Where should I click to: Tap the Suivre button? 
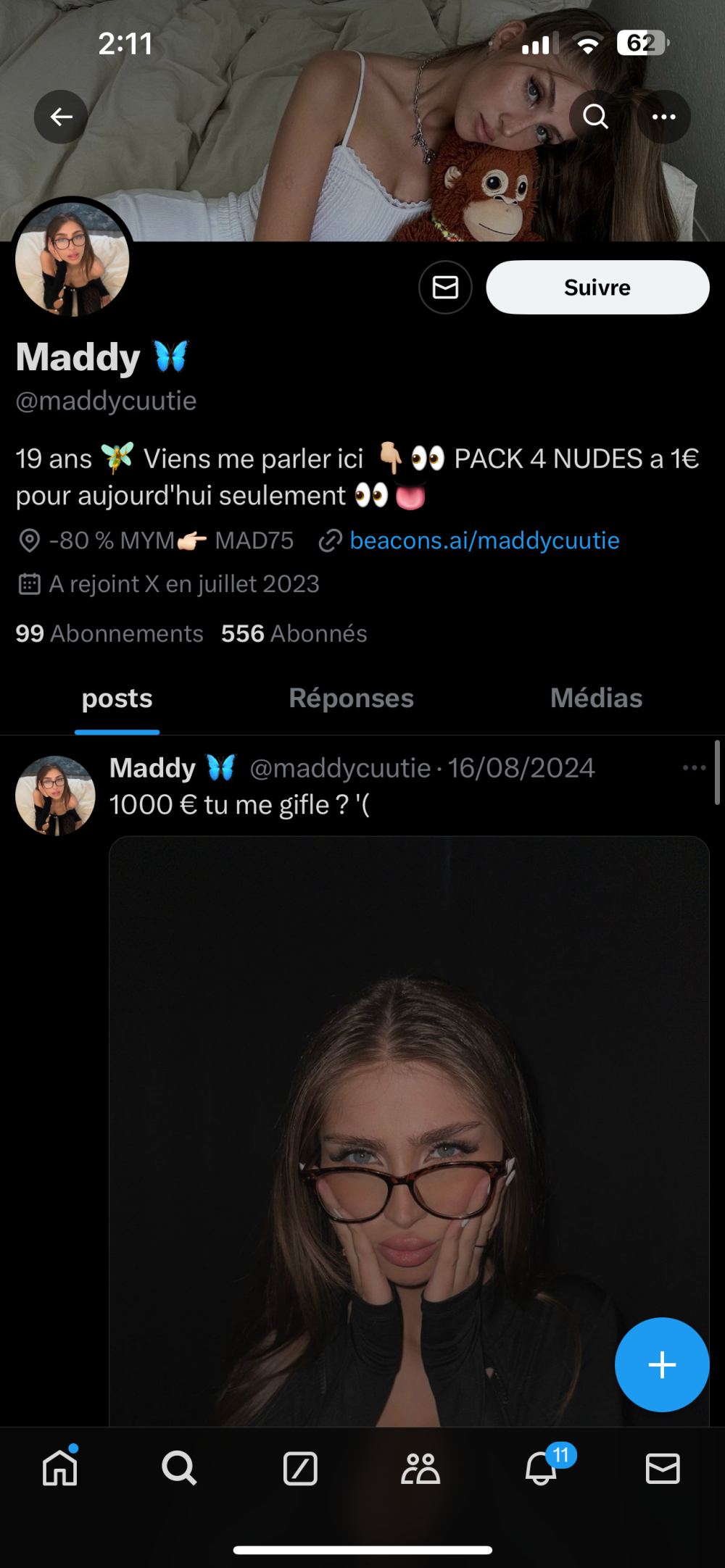pyautogui.click(x=597, y=288)
